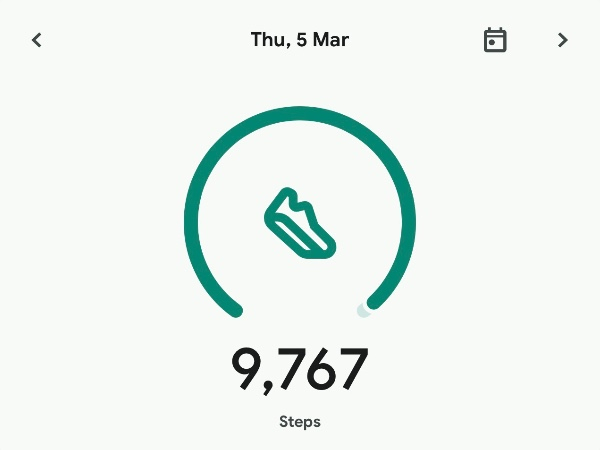
Task: Open the calendar date picker
Action: [x=495, y=40]
